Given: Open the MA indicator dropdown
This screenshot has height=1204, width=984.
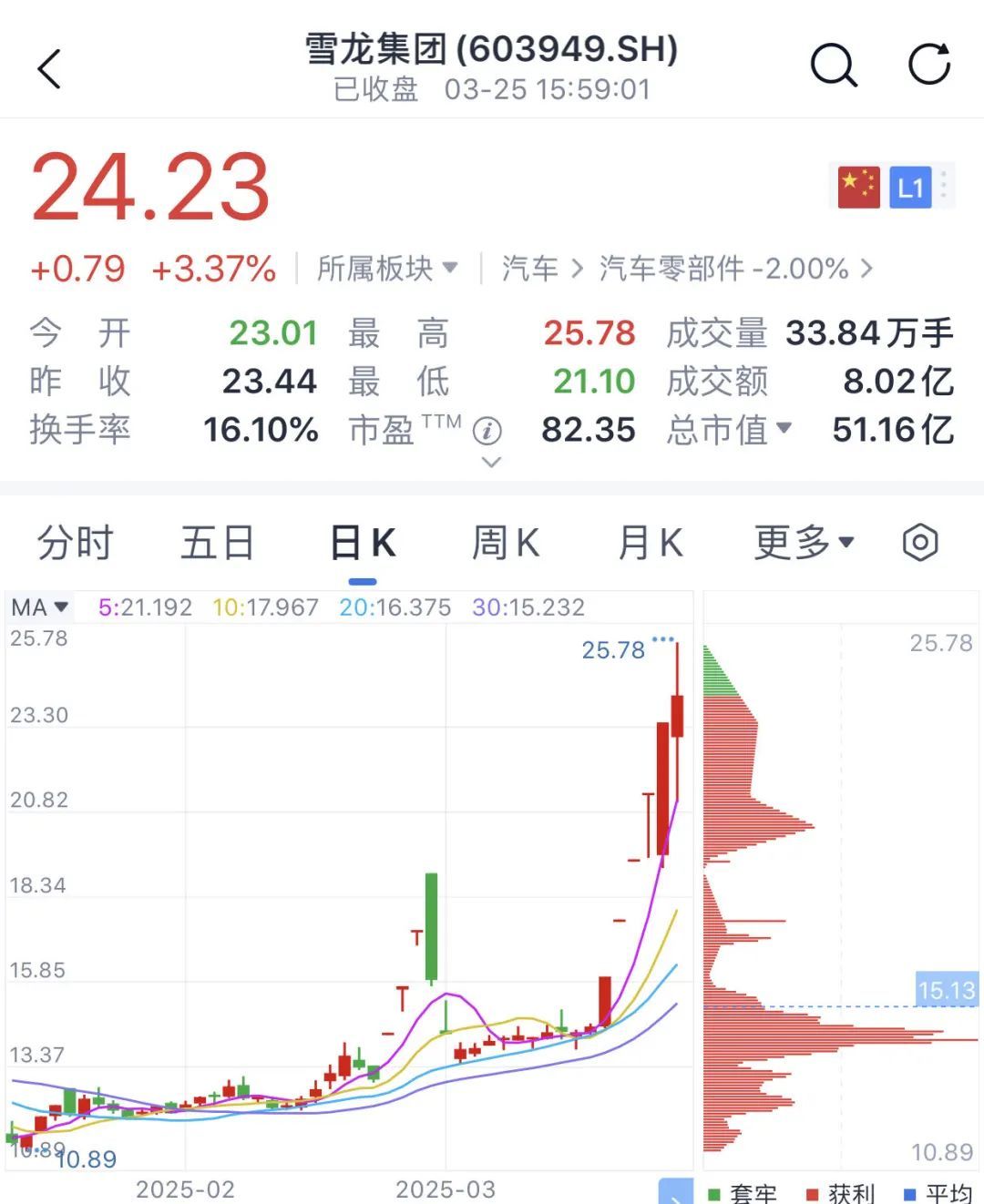Looking at the screenshot, I should (36, 607).
